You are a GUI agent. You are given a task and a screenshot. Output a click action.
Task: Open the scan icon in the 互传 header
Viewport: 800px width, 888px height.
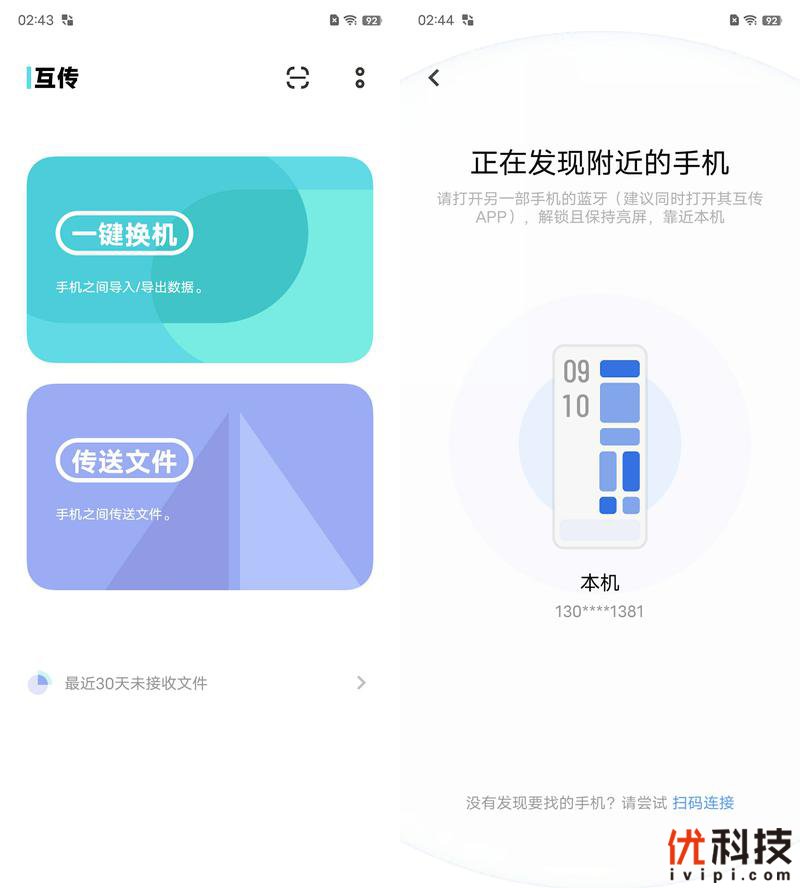[298, 78]
